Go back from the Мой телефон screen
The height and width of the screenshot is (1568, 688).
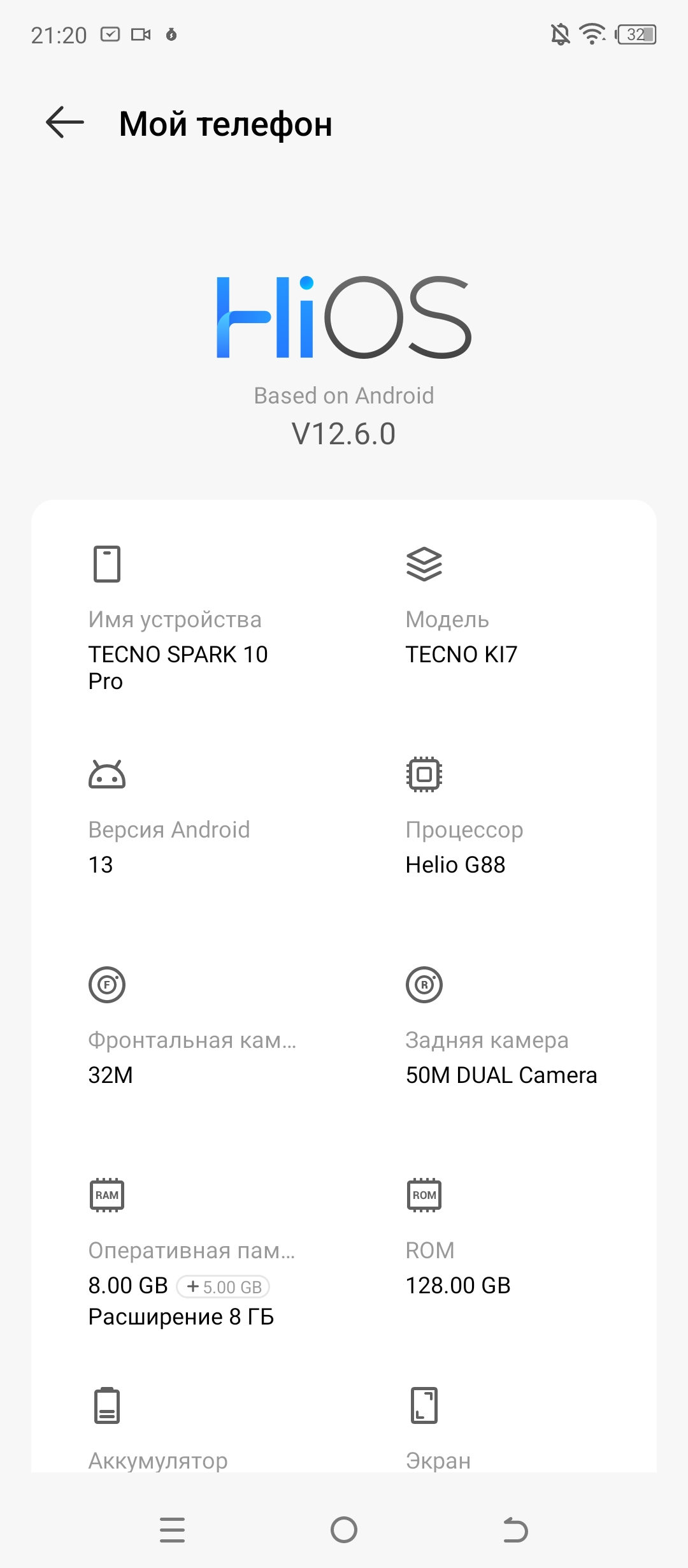tap(65, 122)
